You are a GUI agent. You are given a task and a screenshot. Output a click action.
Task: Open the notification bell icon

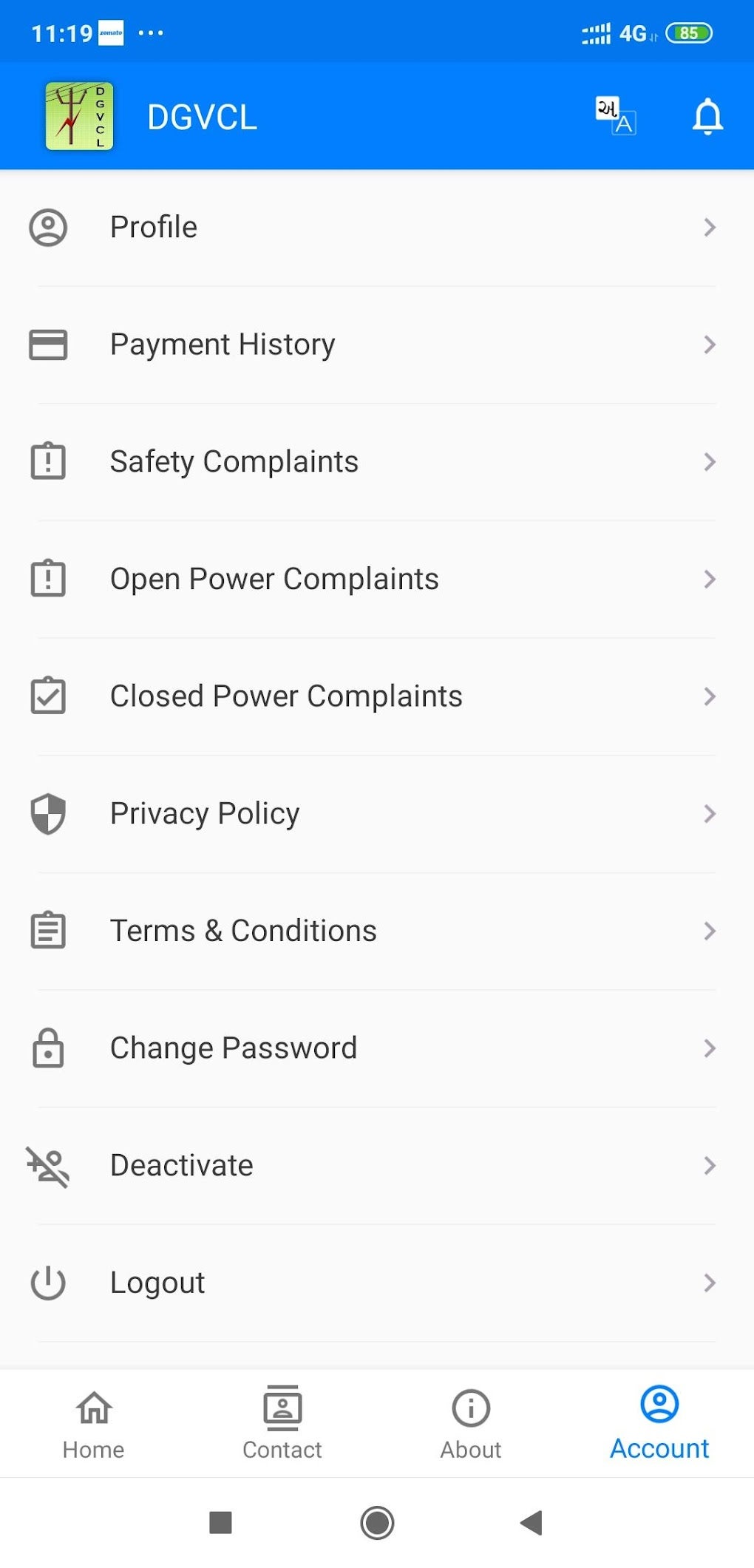click(707, 116)
